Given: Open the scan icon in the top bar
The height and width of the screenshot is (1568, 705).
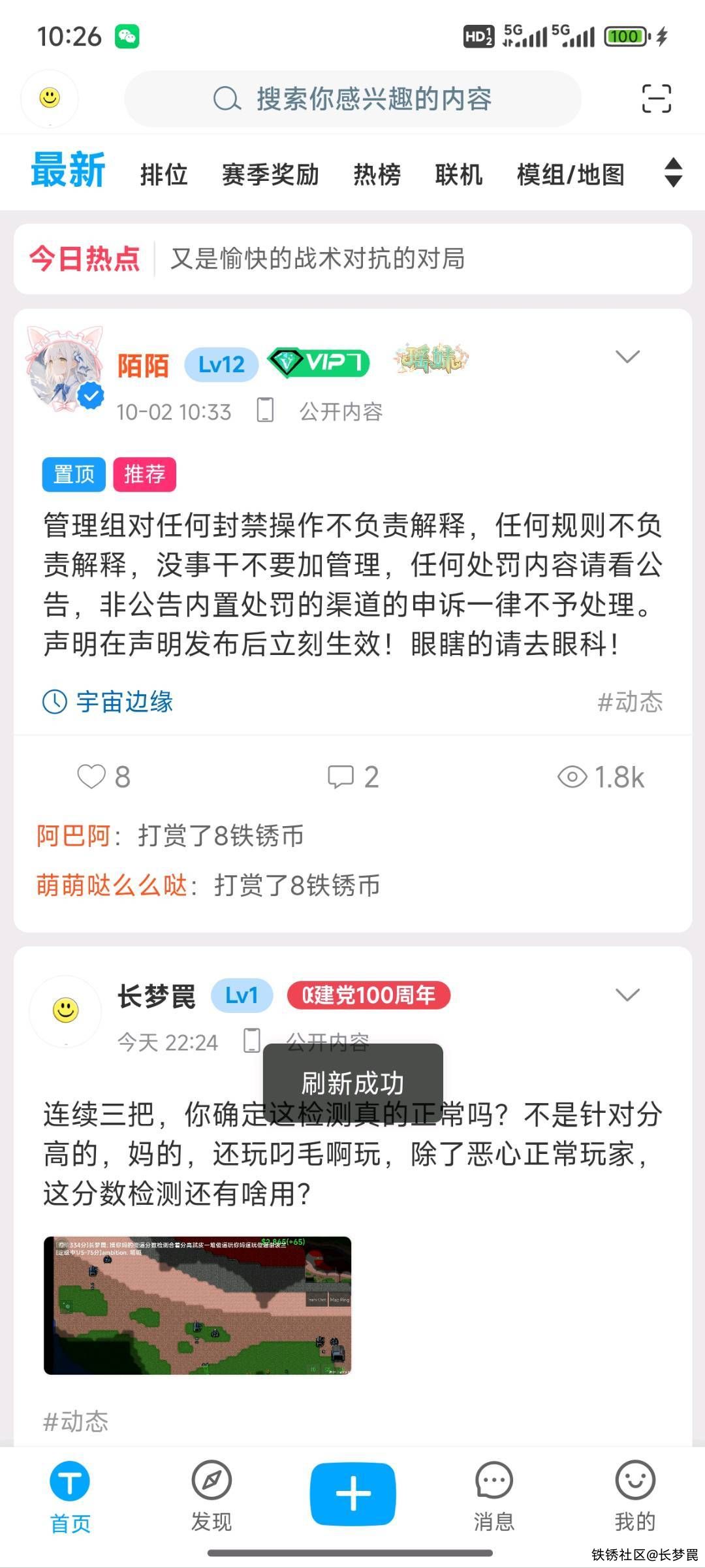Looking at the screenshot, I should [x=656, y=99].
